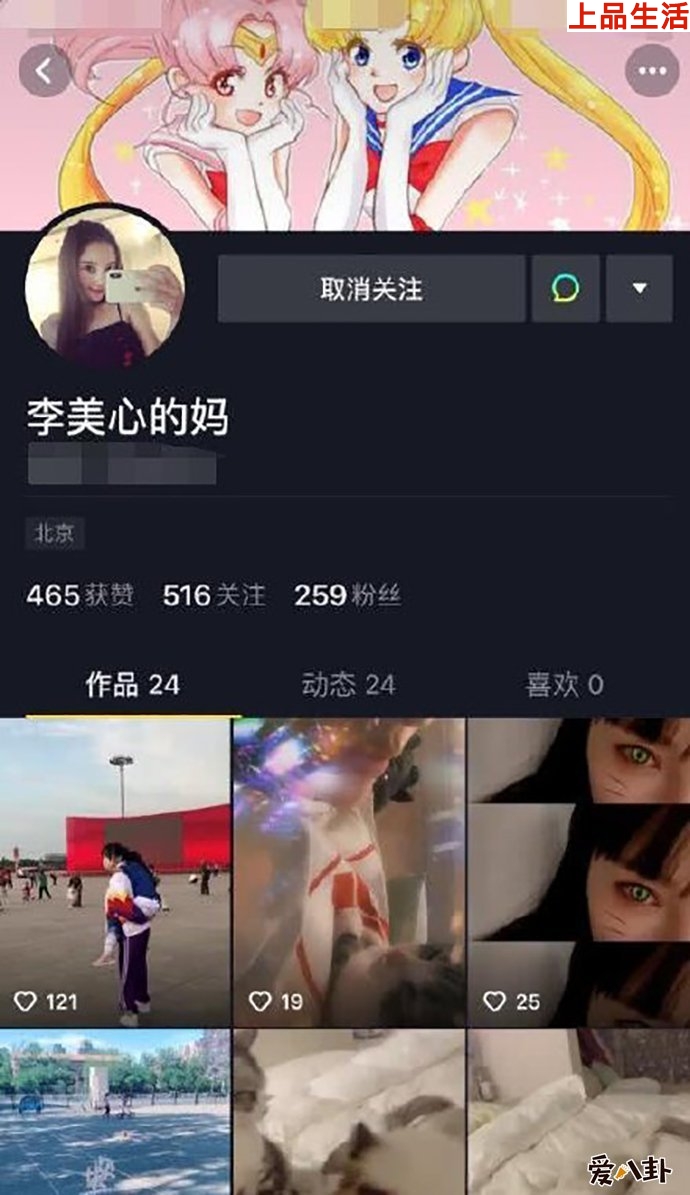Screen dimensions: 690x1195
Task: Open the 259 粉丝 followers list
Action: tap(347, 596)
